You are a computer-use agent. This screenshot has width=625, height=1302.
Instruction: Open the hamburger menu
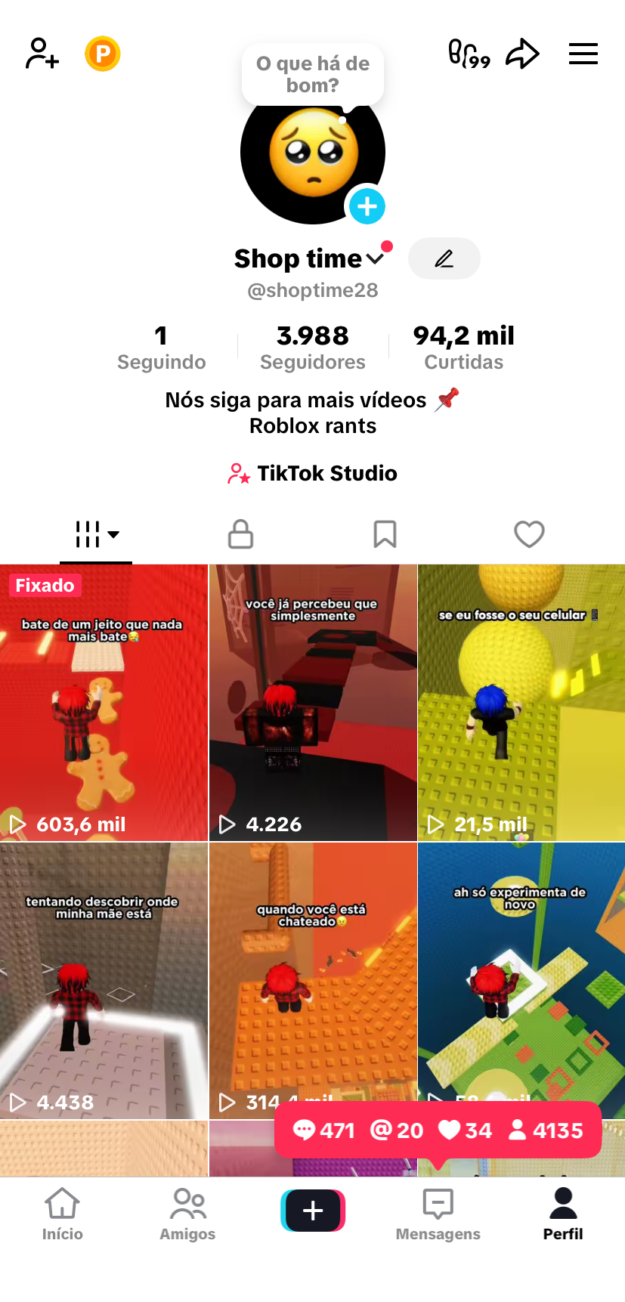click(x=583, y=53)
